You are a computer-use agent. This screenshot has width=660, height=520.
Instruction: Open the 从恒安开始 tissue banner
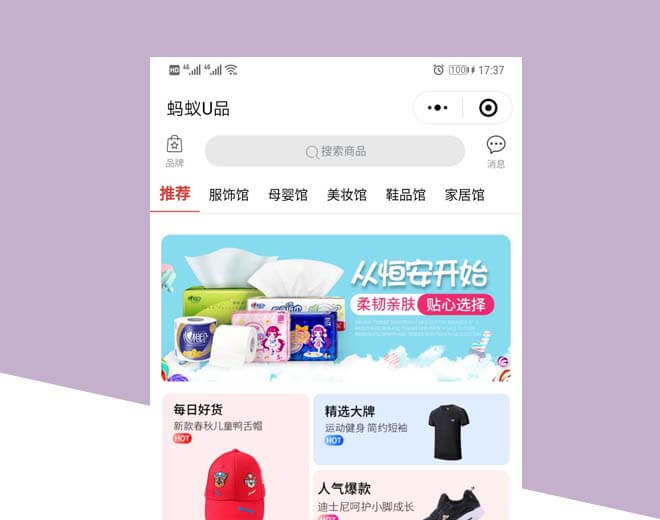pyautogui.click(x=336, y=308)
